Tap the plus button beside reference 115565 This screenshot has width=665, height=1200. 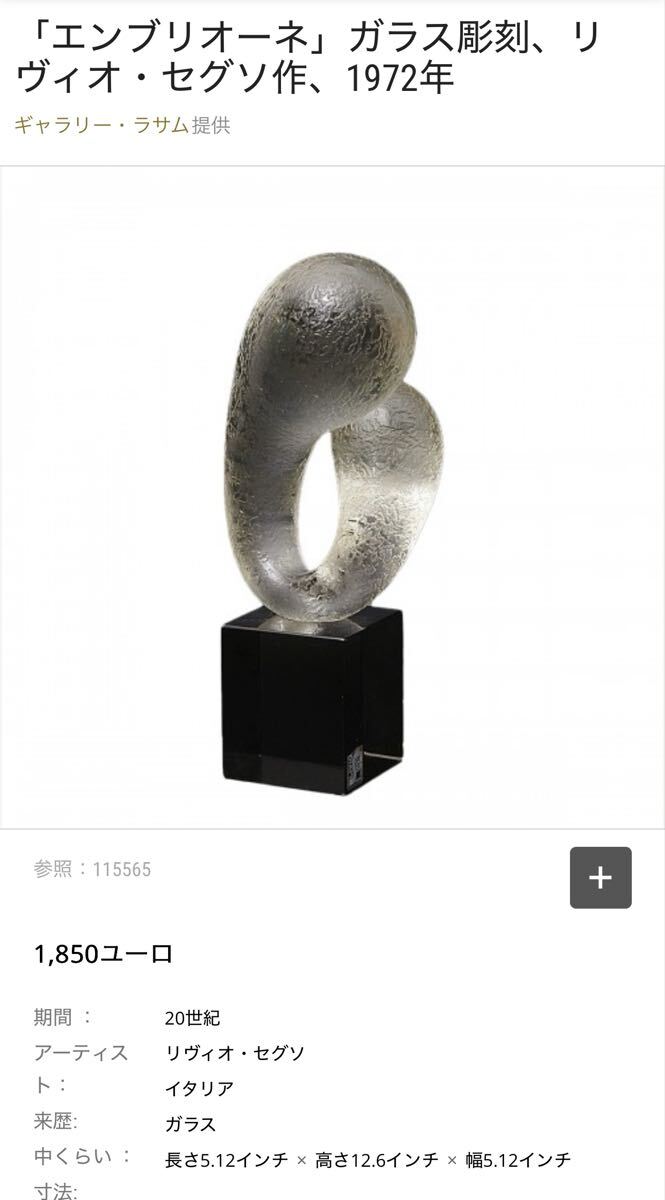pos(600,878)
